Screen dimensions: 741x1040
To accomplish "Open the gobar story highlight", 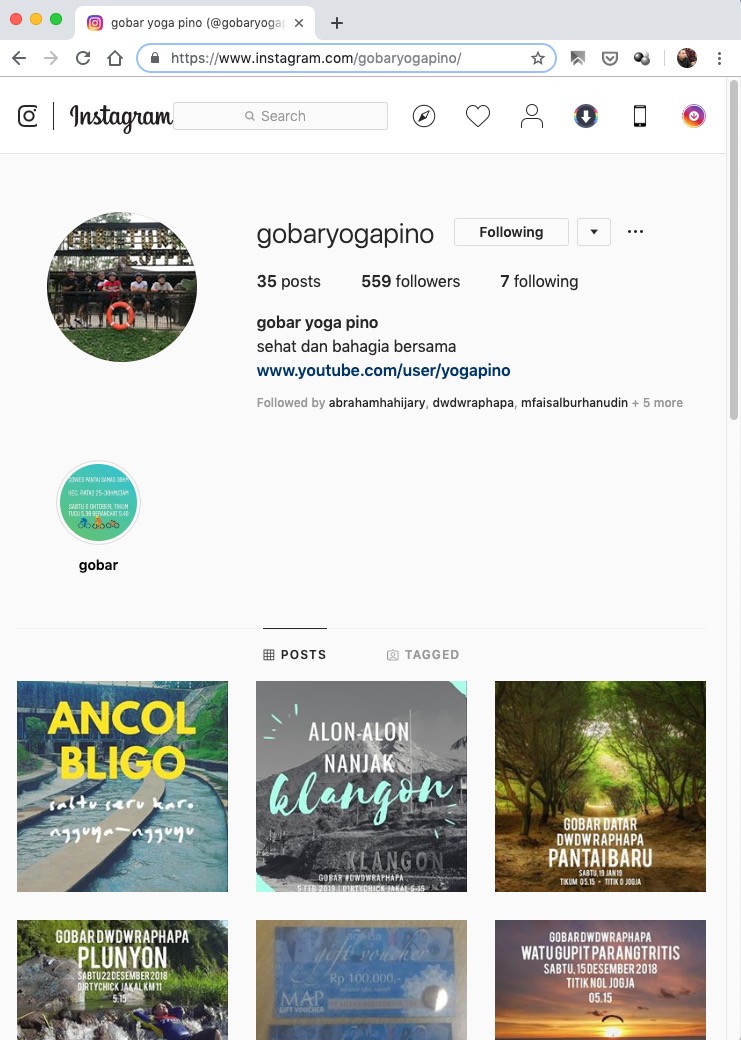I will point(98,503).
